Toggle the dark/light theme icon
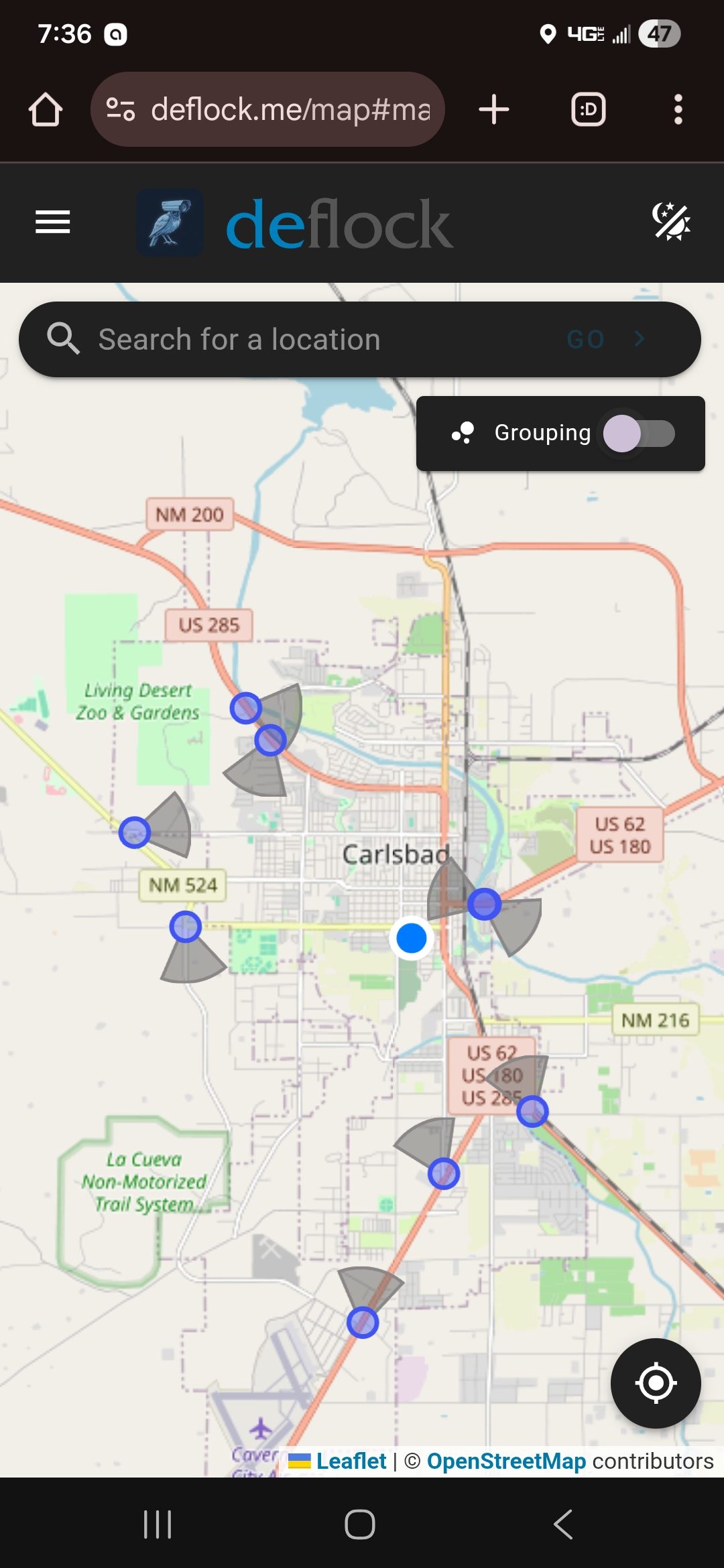Image resolution: width=724 pixels, height=1568 pixels. click(671, 222)
